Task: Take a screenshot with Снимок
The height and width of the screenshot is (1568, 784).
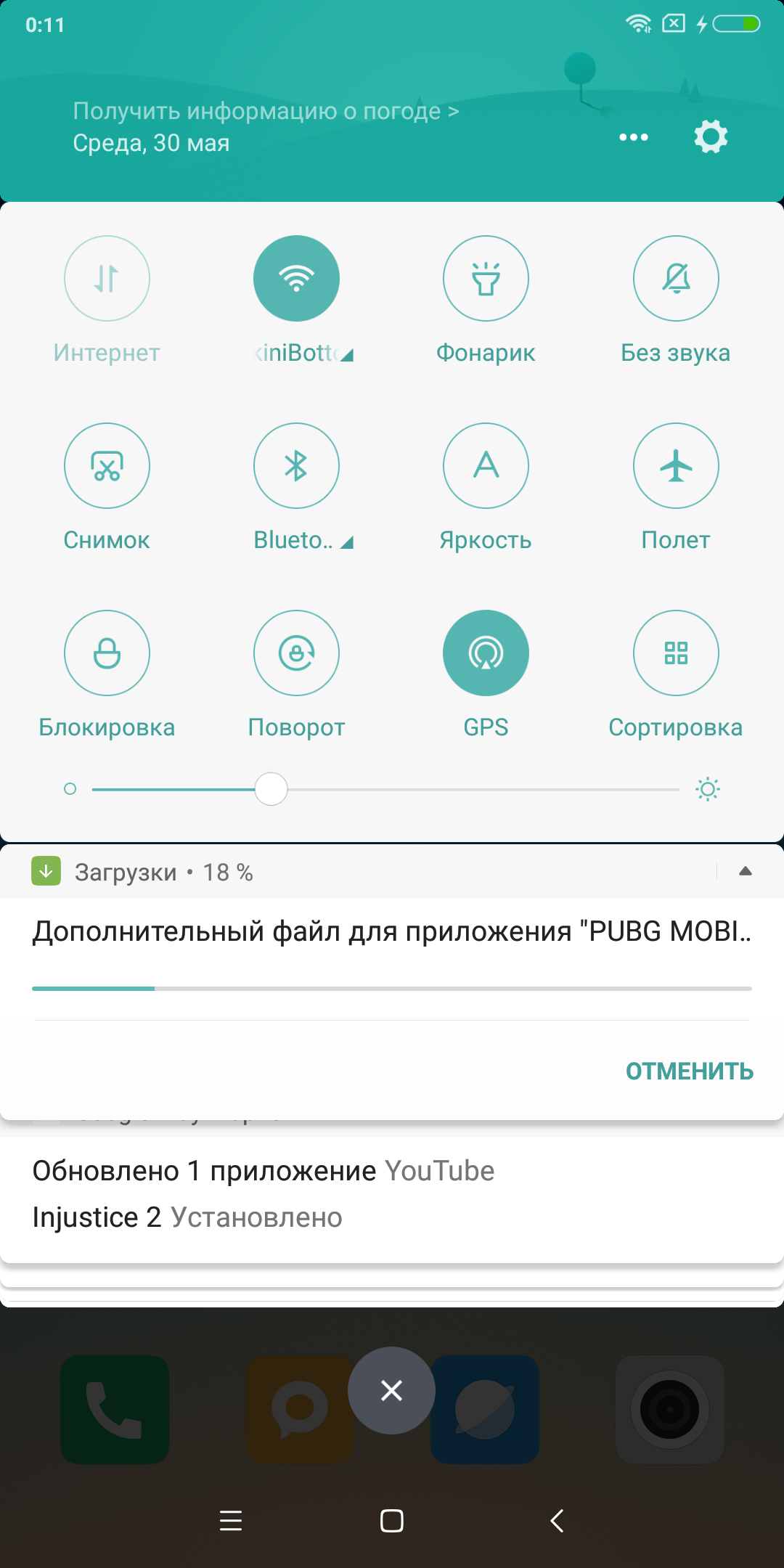Action: [107, 466]
